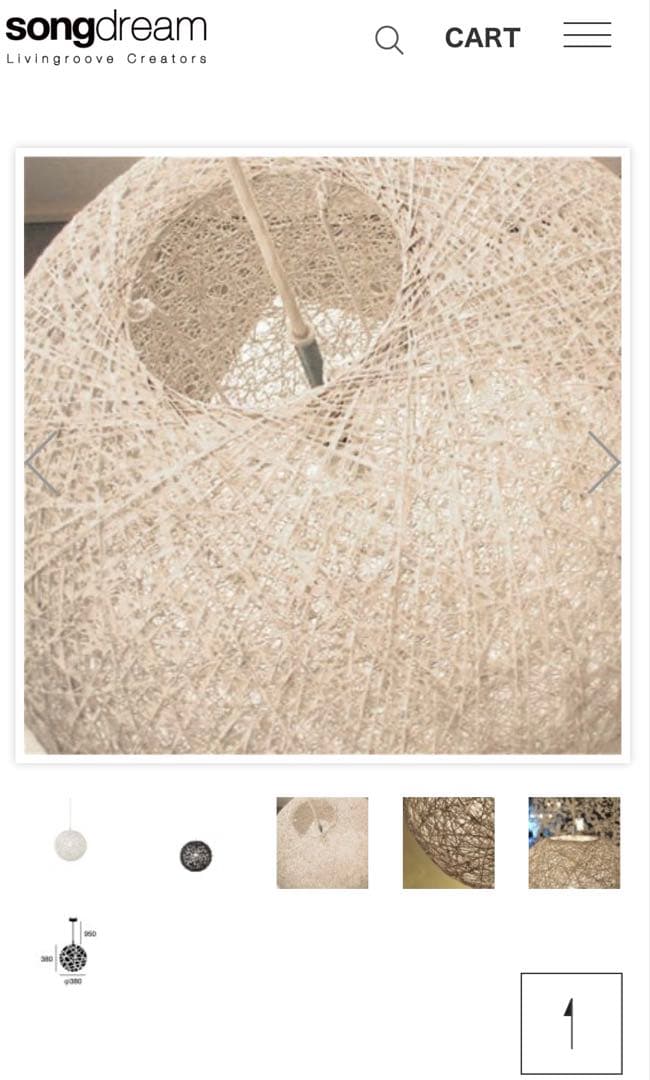Screen dimensions: 650x1080
Task: Select the white close-up woven thumbnail
Action: click(x=322, y=843)
